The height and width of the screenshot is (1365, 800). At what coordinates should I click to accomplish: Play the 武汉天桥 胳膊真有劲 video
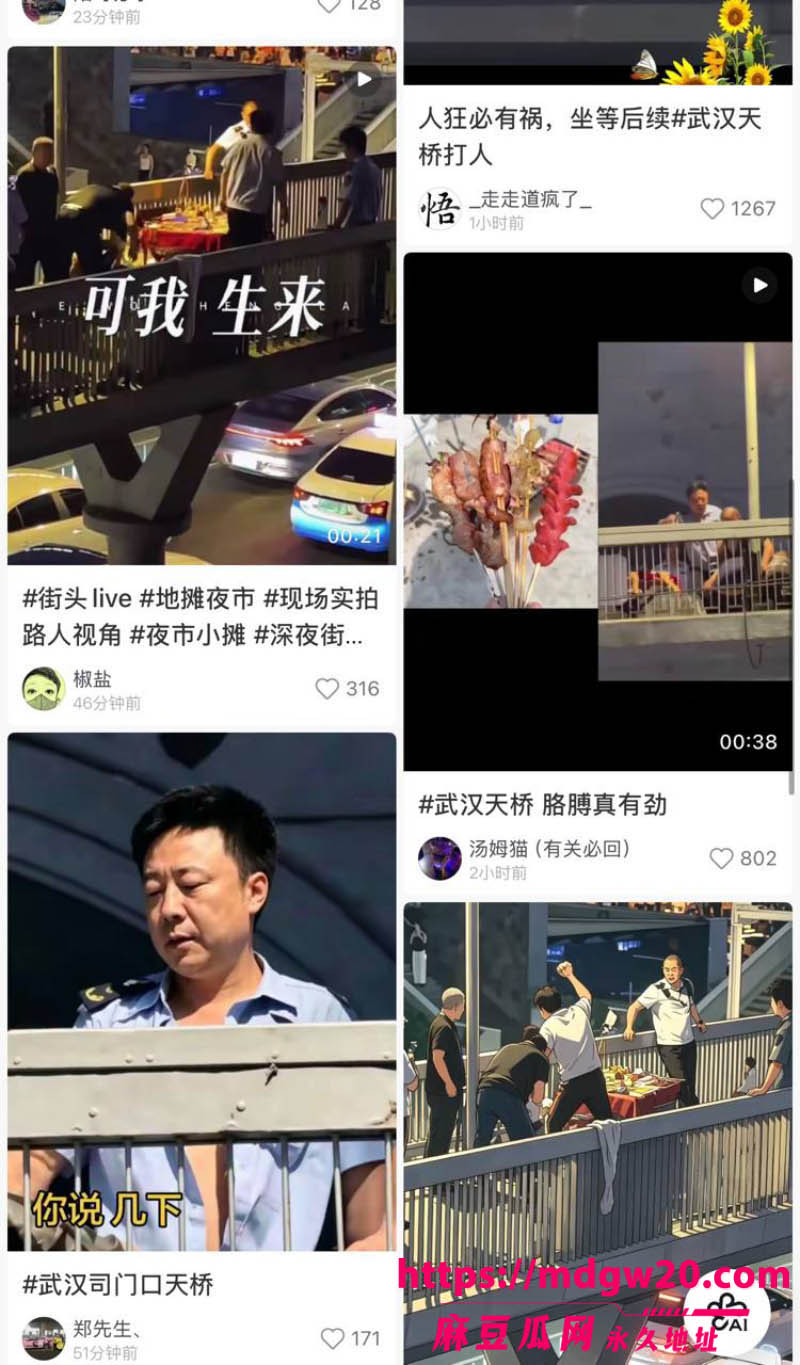(x=597, y=511)
